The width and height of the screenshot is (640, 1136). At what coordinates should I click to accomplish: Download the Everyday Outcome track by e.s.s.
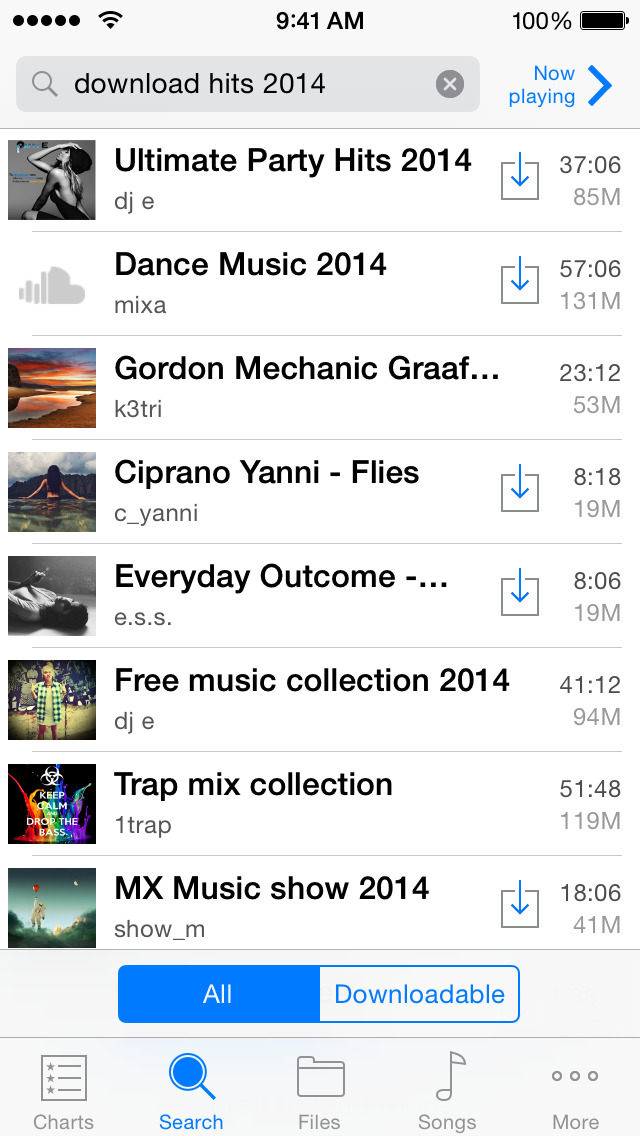(519, 595)
